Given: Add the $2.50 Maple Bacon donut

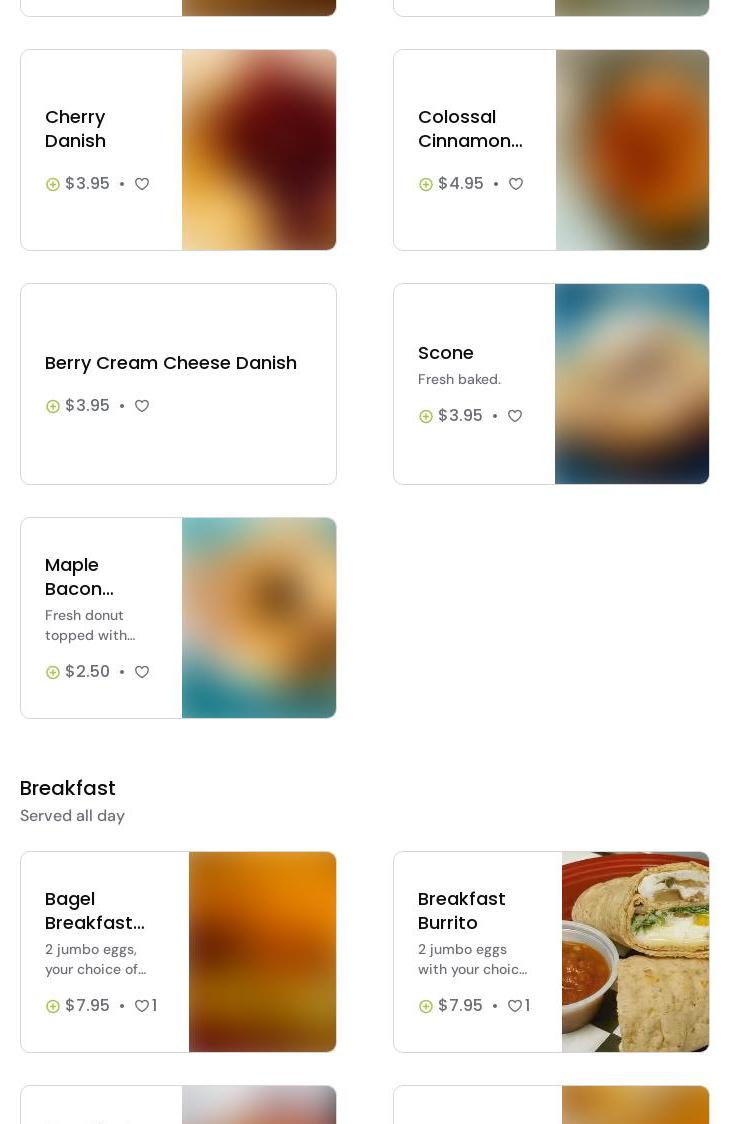Looking at the screenshot, I should click(53, 672).
